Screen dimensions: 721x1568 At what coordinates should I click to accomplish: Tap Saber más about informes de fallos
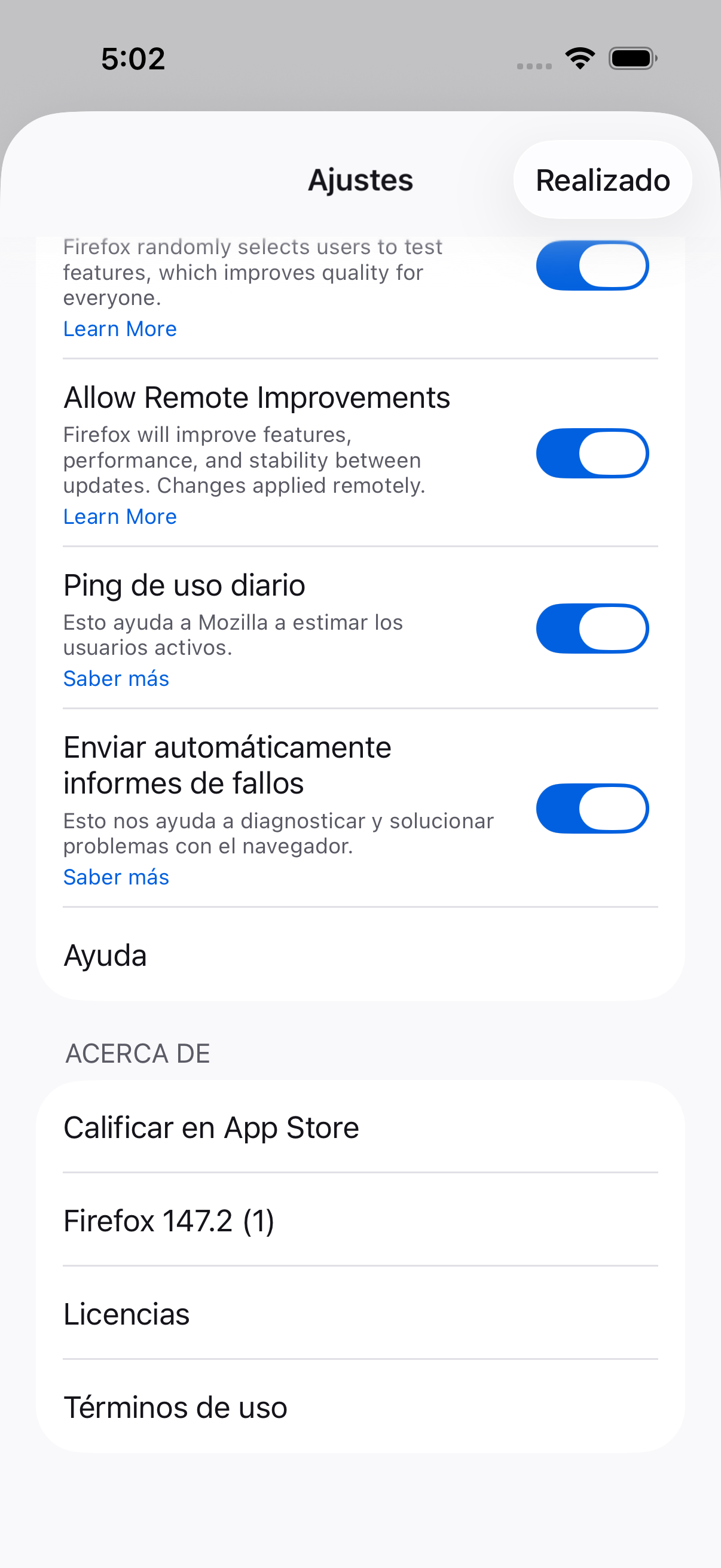(x=116, y=877)
